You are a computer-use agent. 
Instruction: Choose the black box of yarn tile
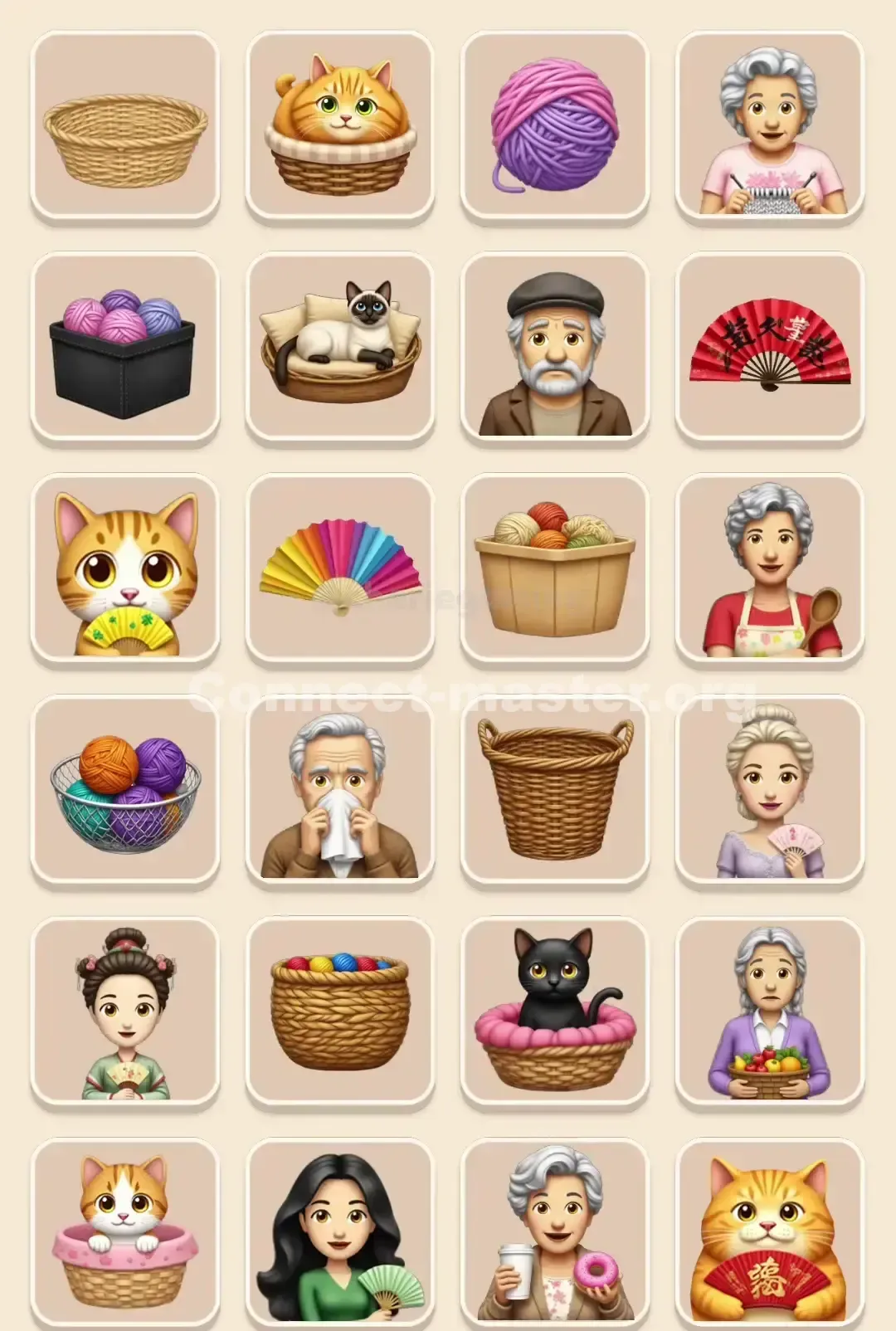pyautogui.click(x=125, y=346)
